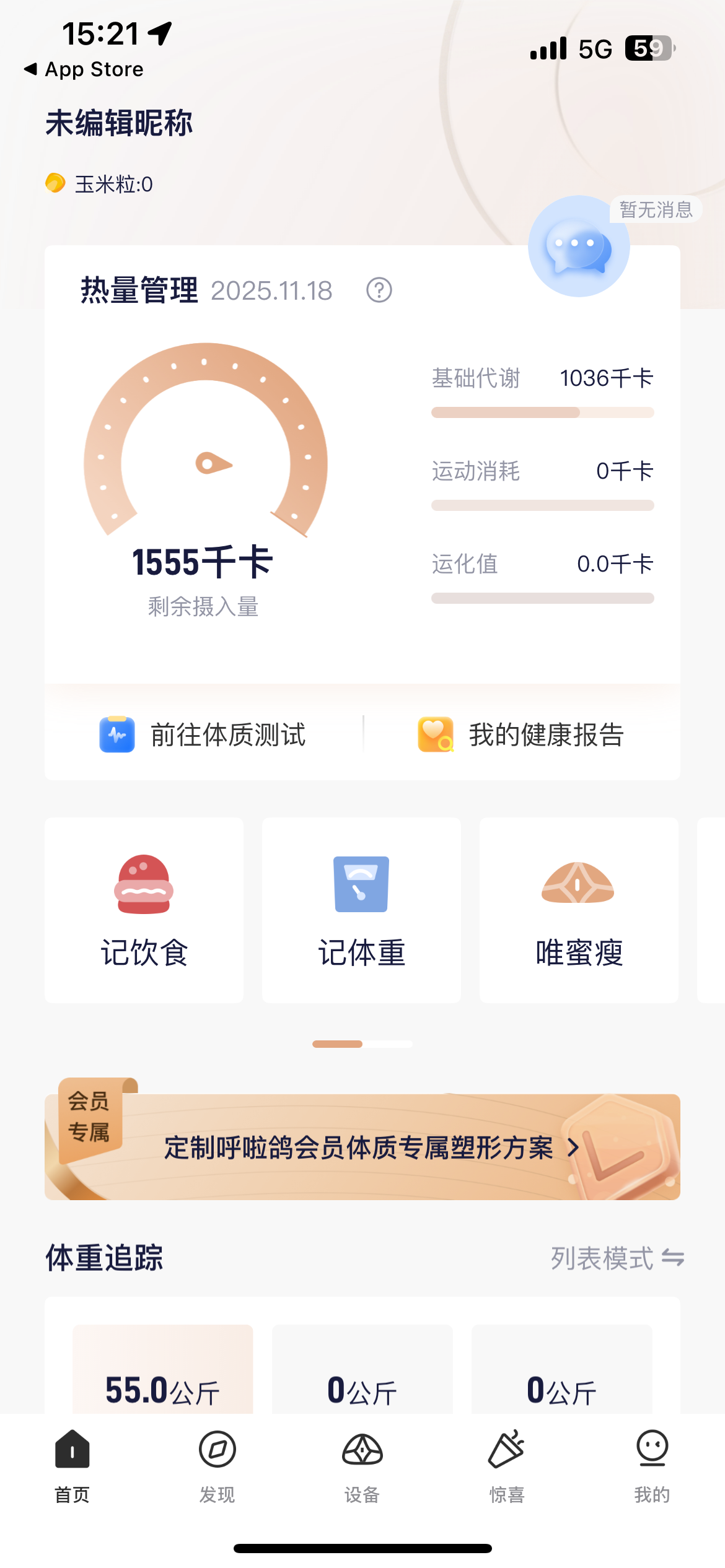Open the 唯蜜瘦 feature icon
This screenshot has height=1568, width=725.
point(578,884)
